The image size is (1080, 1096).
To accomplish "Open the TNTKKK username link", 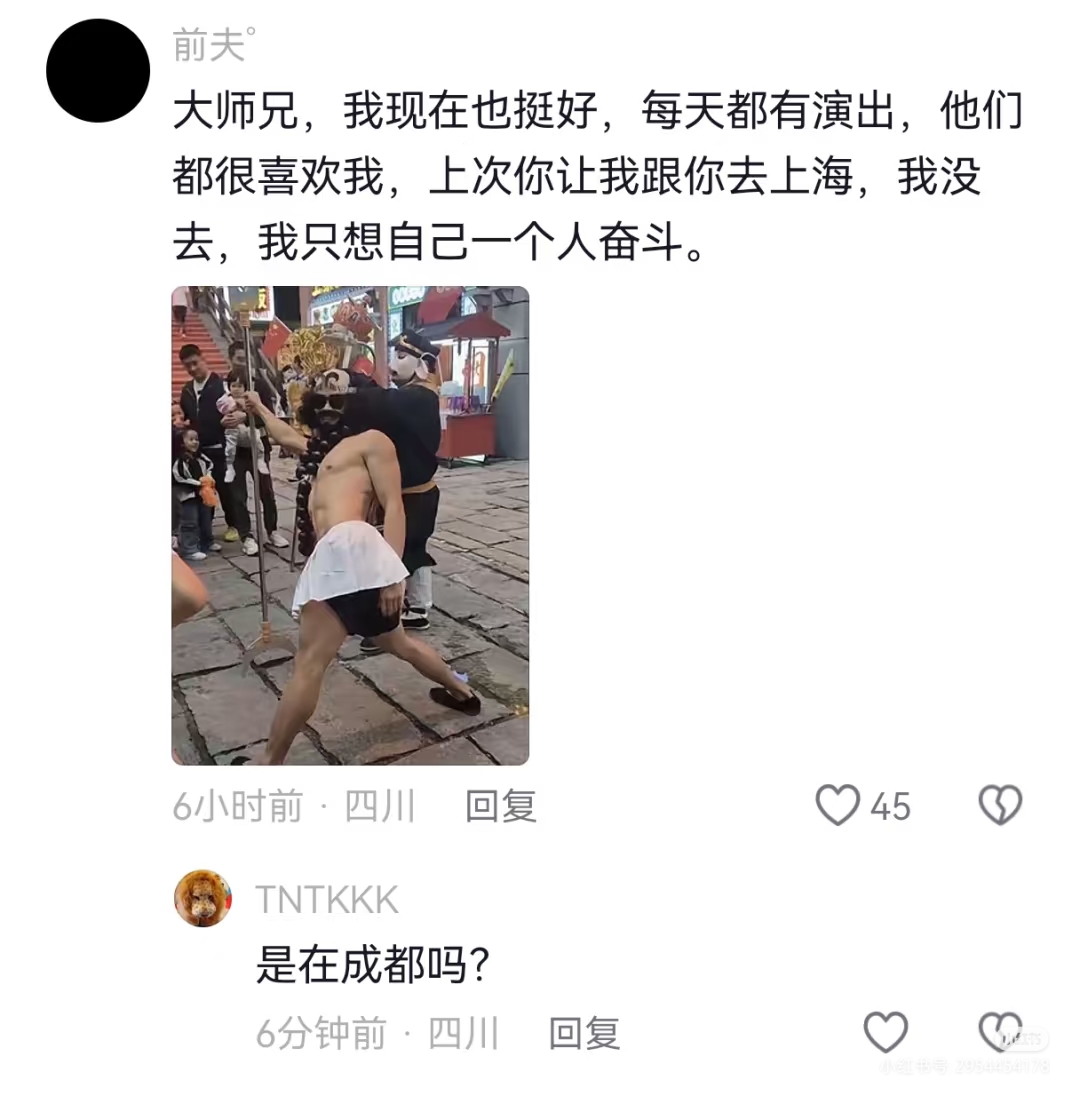I will [327, 900].
